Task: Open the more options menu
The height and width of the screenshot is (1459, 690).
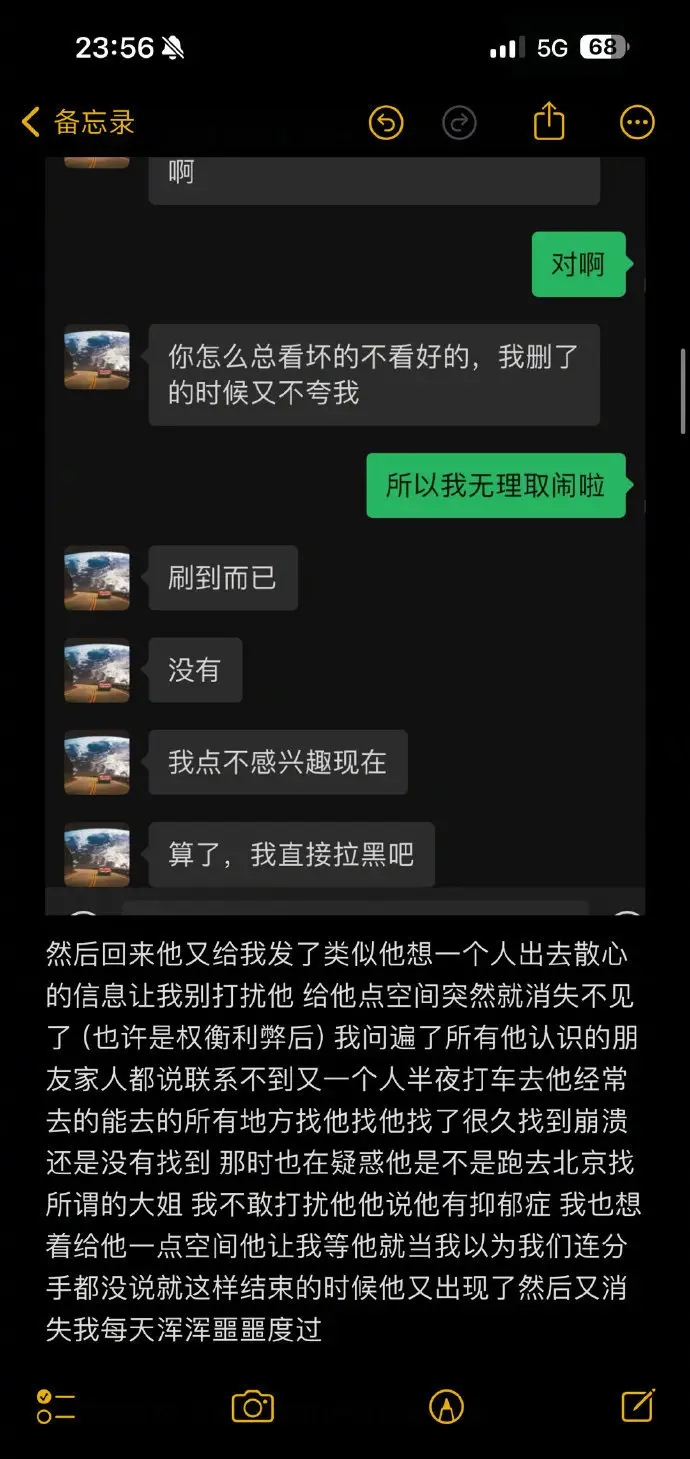Action: 637,123
